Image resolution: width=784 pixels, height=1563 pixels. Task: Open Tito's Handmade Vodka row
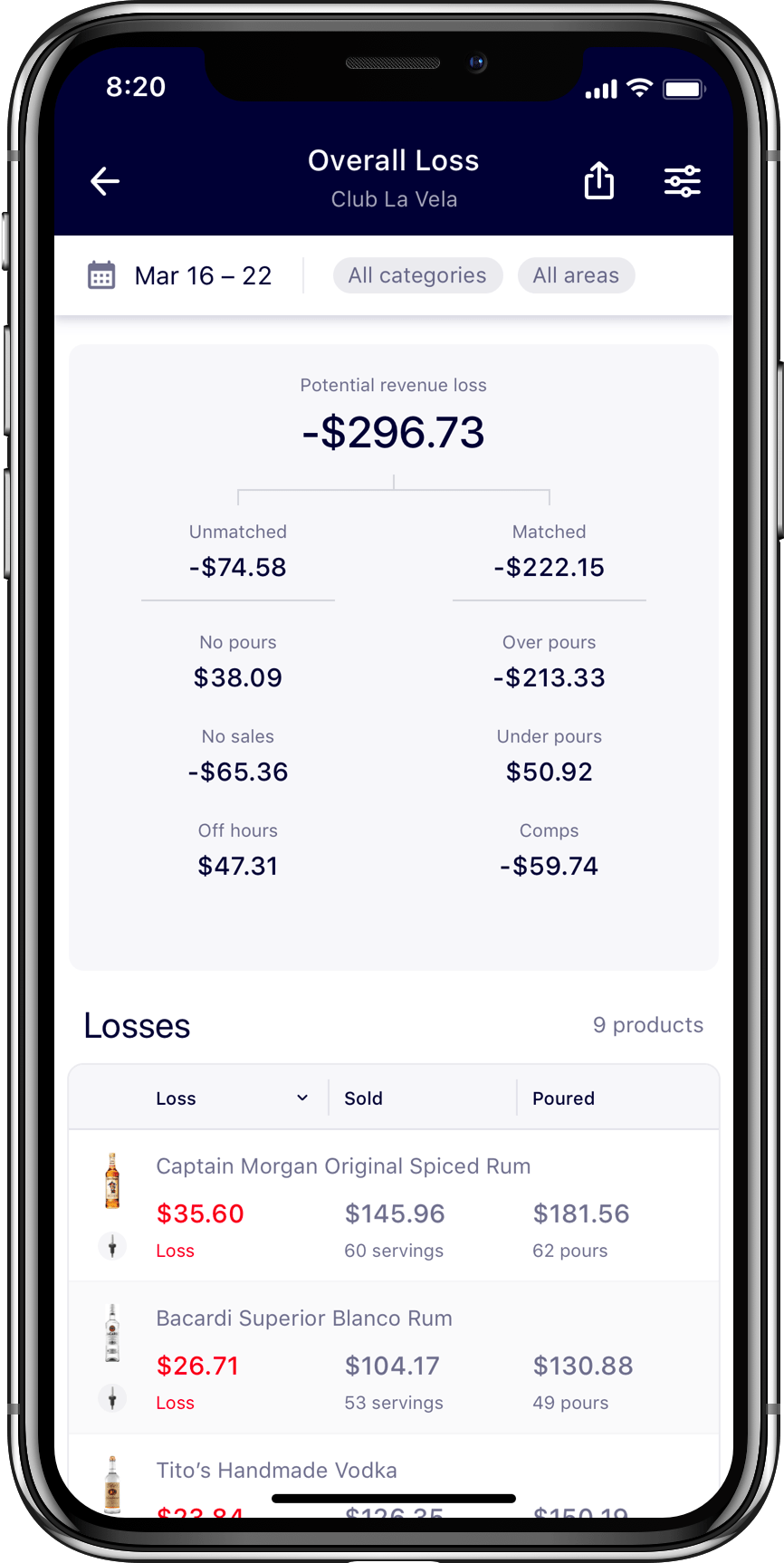[x=394, y=1475]
